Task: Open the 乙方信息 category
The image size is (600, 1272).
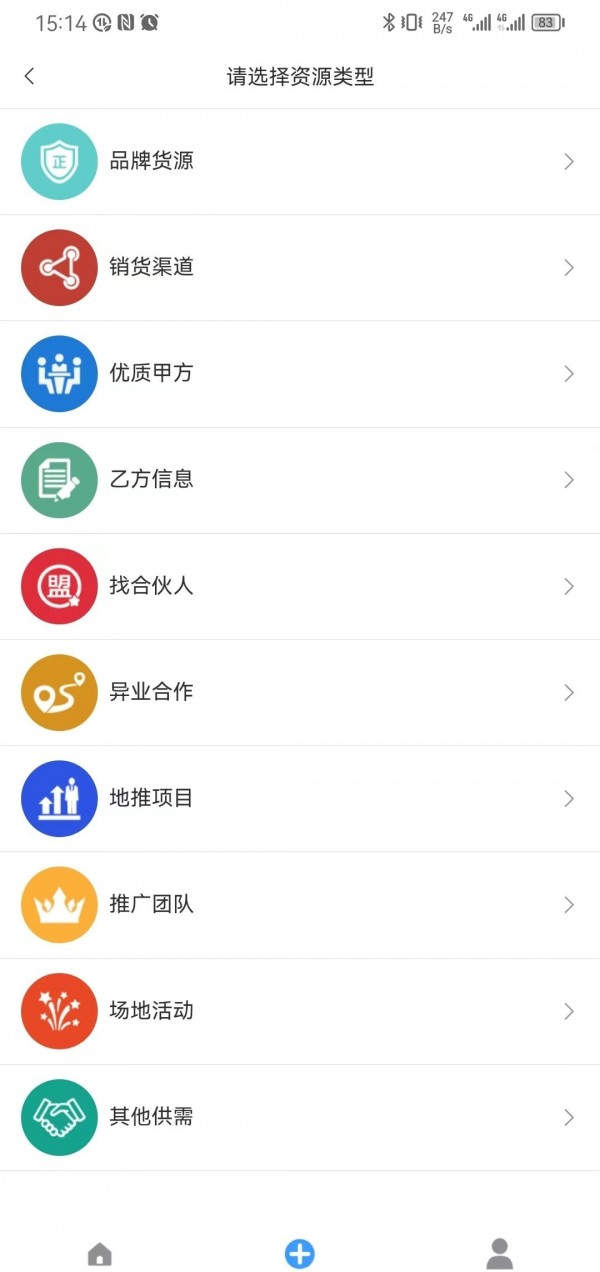Action: click(300, 480)
